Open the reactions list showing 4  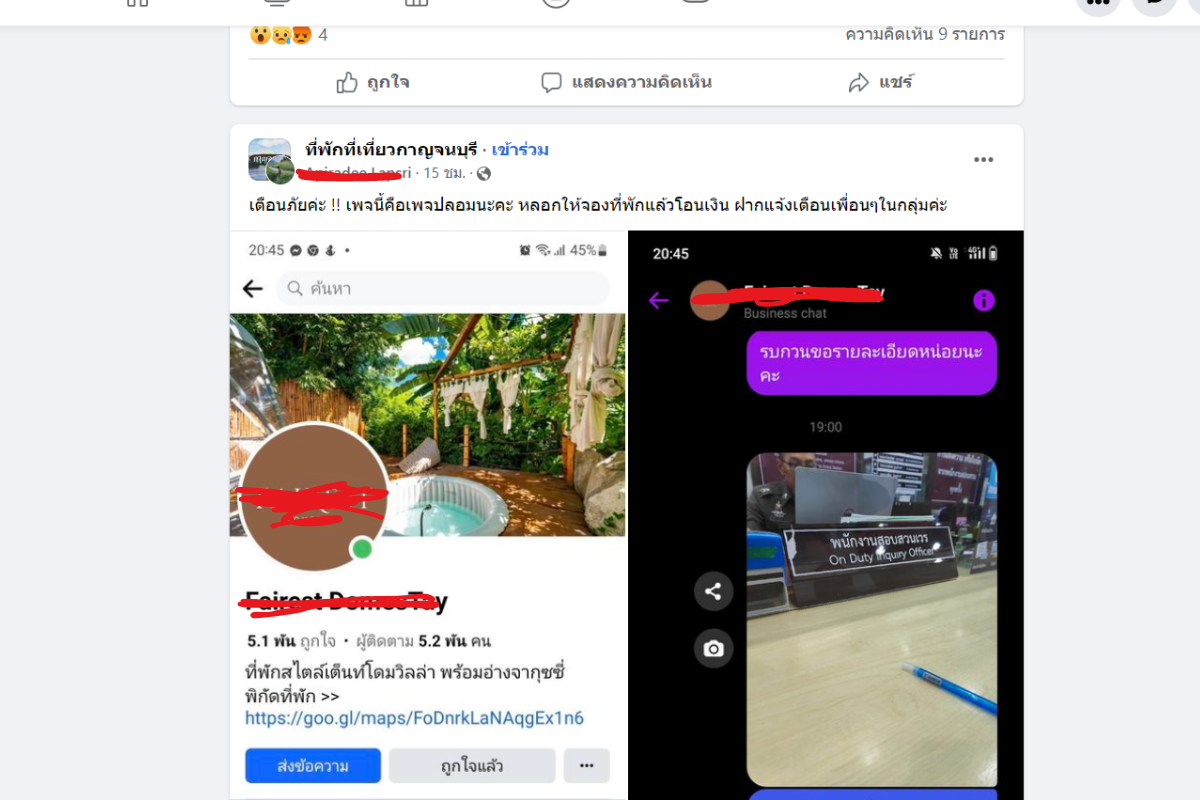288,34
